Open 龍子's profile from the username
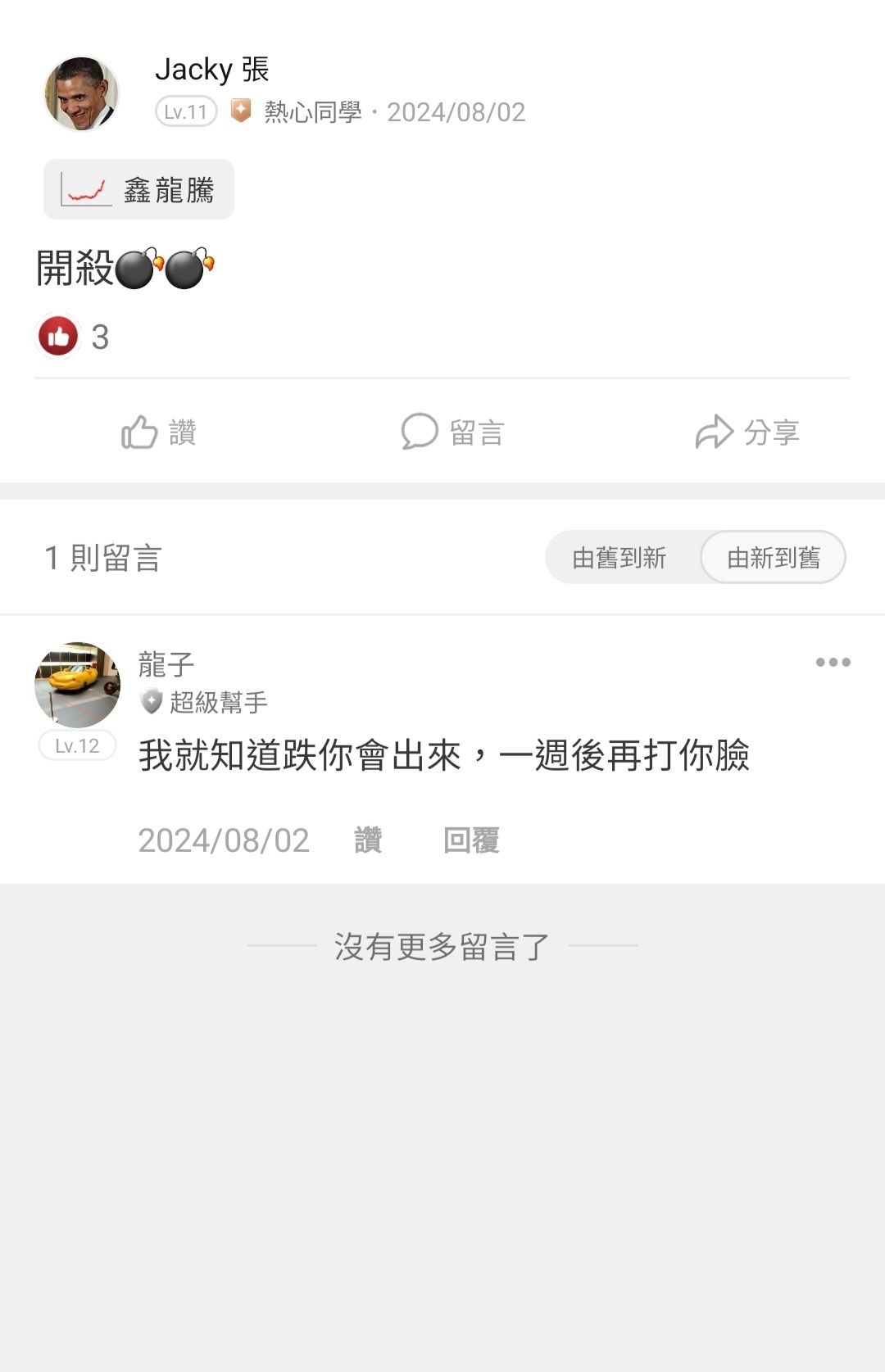The image size is (885, 1372). click(166, 664)
